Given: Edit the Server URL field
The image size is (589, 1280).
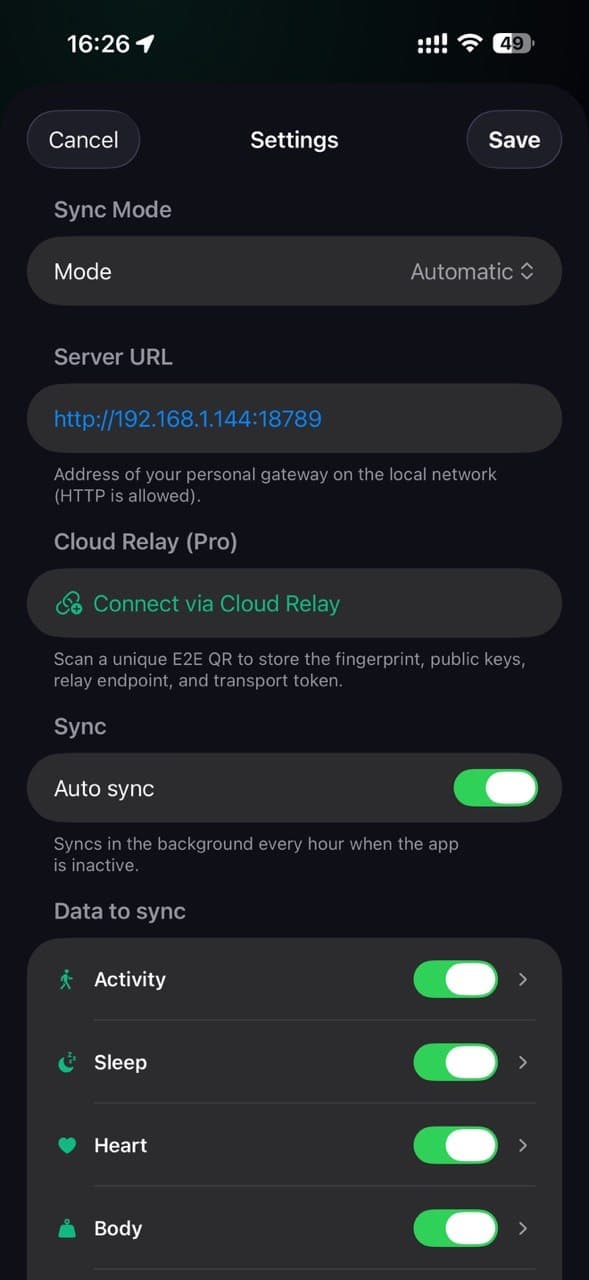Looking at the screenshot, I should pos(294,418).
